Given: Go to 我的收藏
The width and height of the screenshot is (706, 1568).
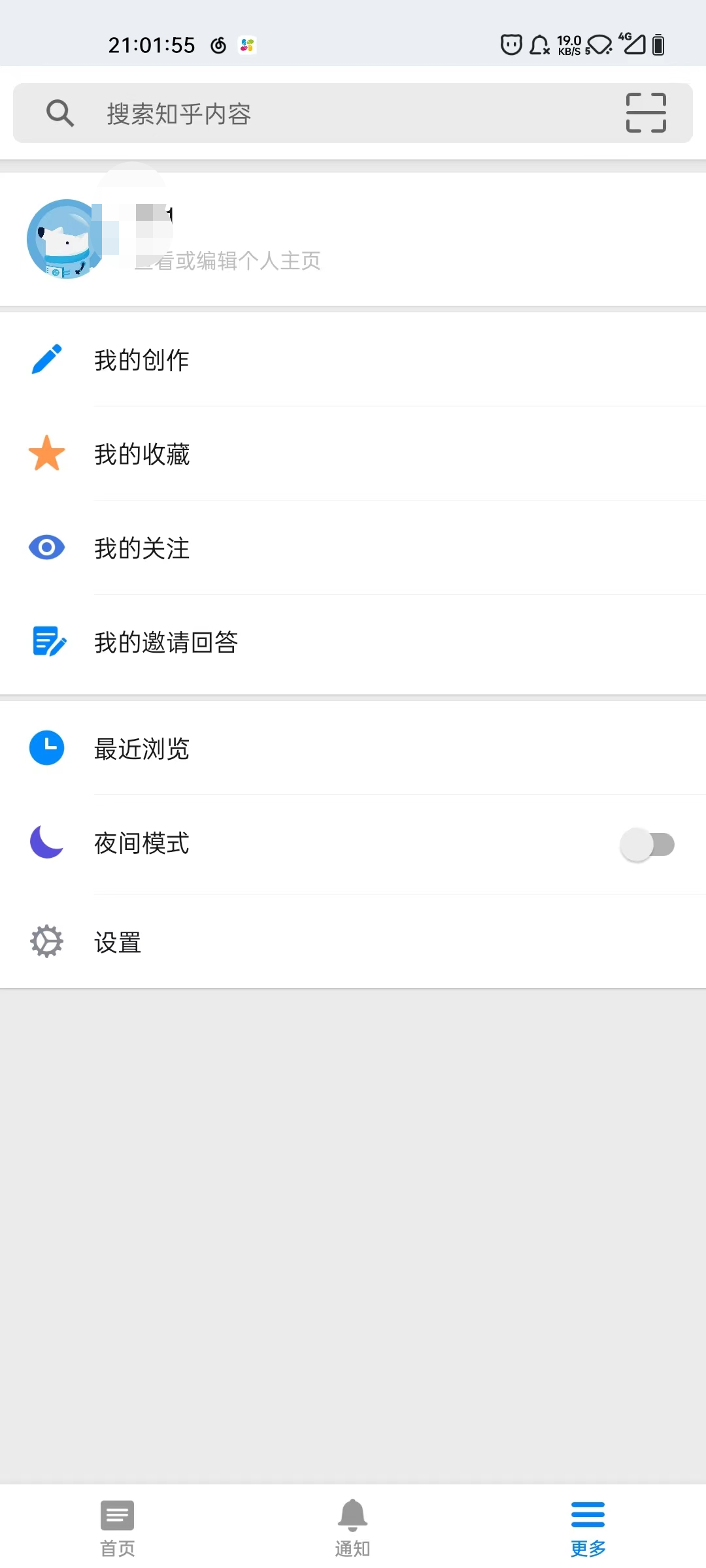Looking at the screenshot, I should pos(353,453).
